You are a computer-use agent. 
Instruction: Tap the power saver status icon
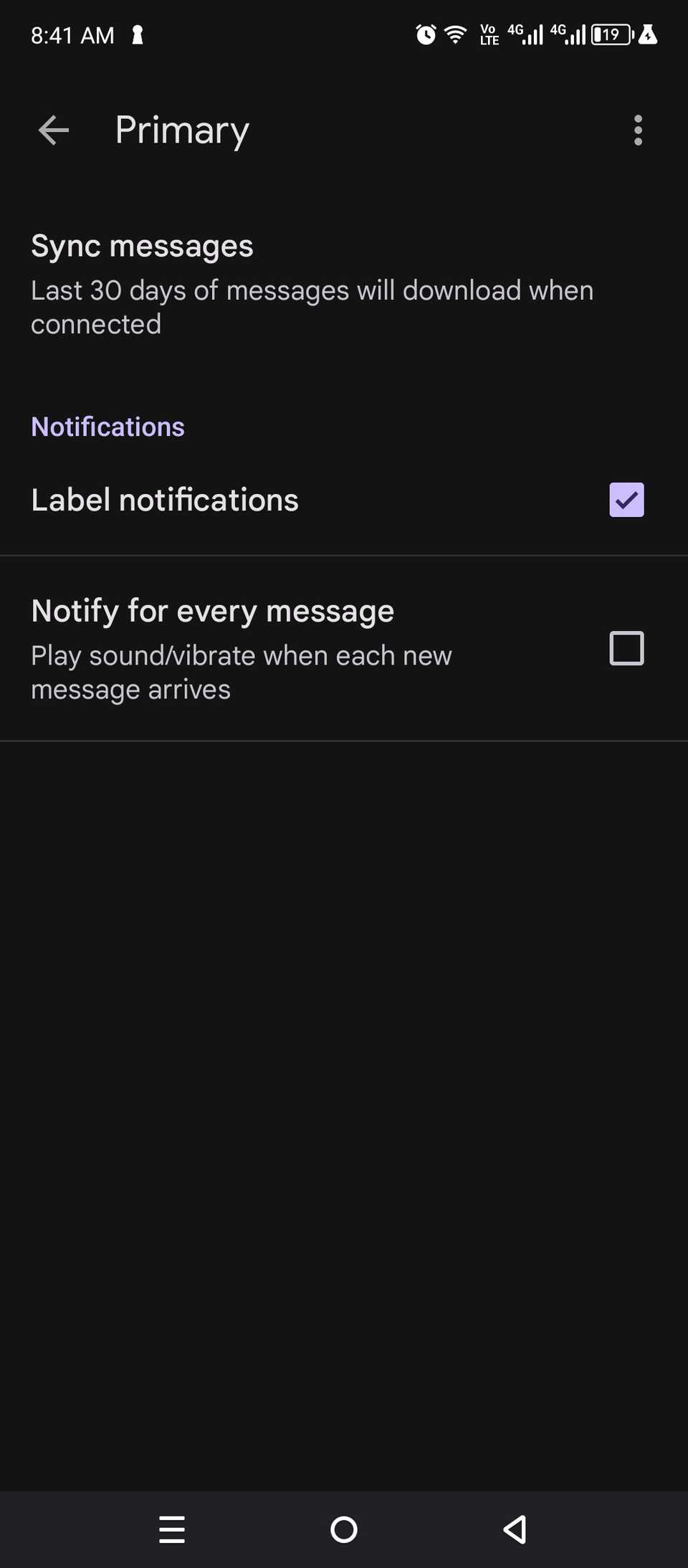[649, 34]
